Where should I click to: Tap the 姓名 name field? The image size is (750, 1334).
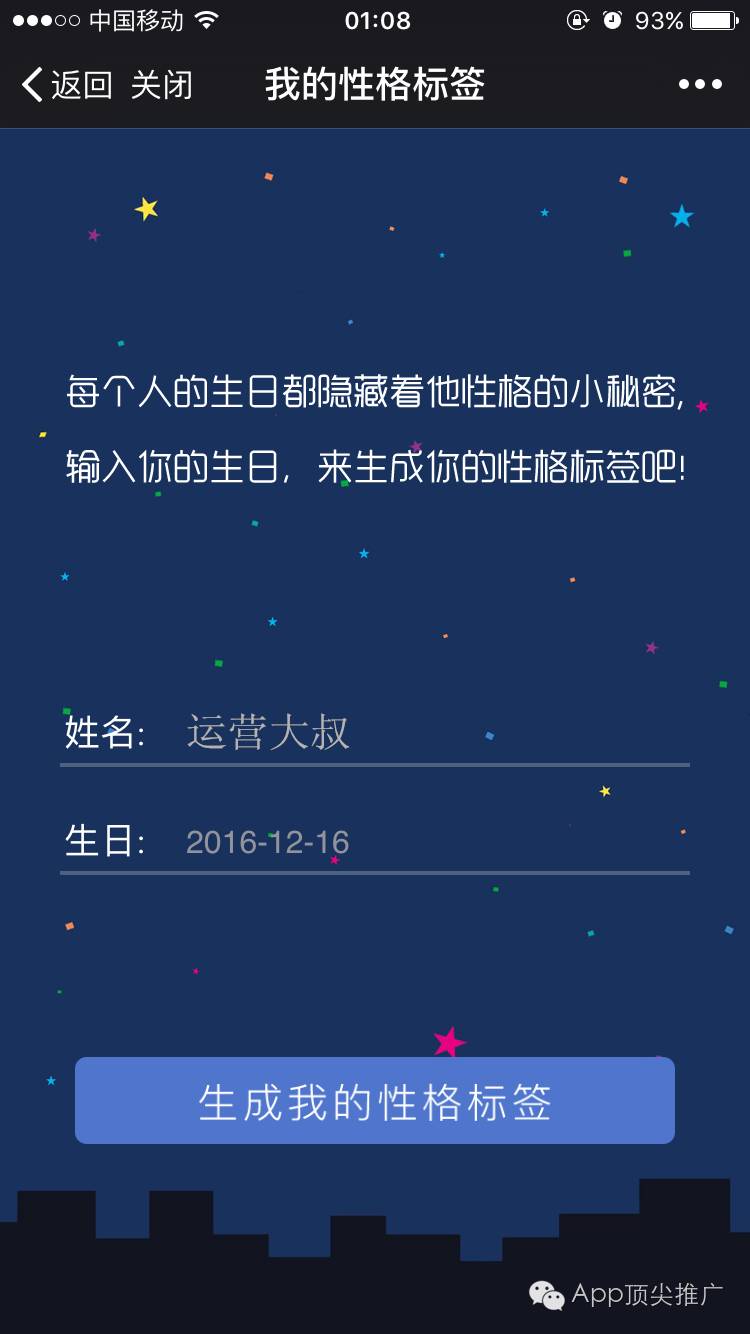pos(420,733)
